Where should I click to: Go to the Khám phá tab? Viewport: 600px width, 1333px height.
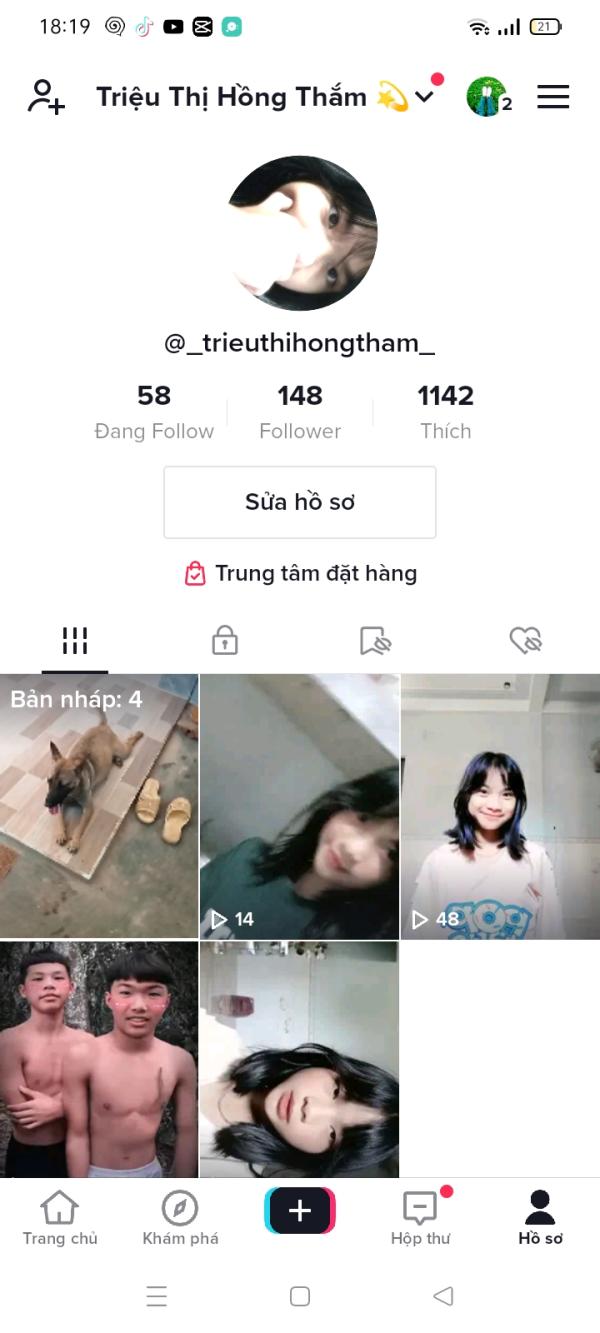tap(180, 1218)
